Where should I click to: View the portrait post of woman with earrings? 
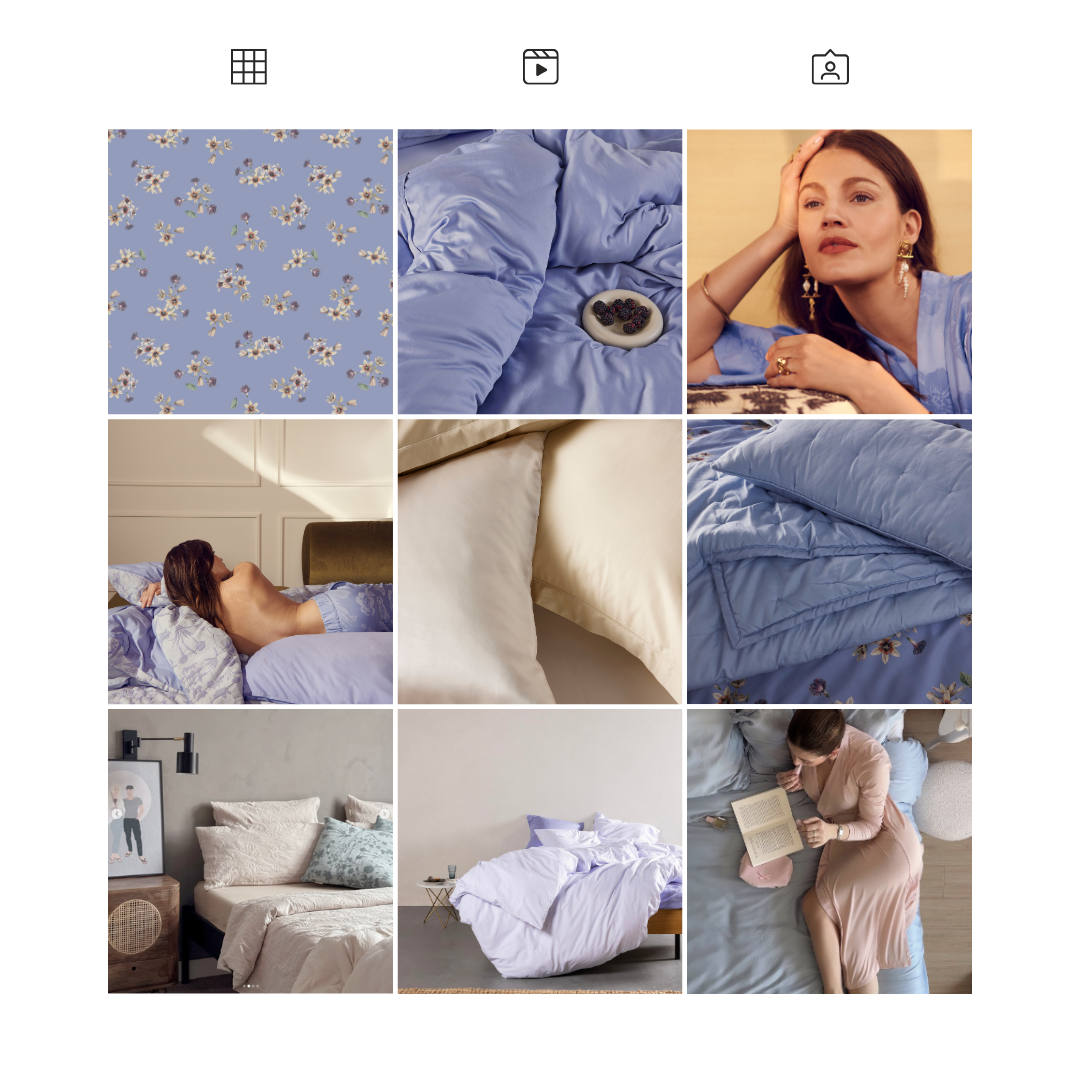[x=829, y=271]
